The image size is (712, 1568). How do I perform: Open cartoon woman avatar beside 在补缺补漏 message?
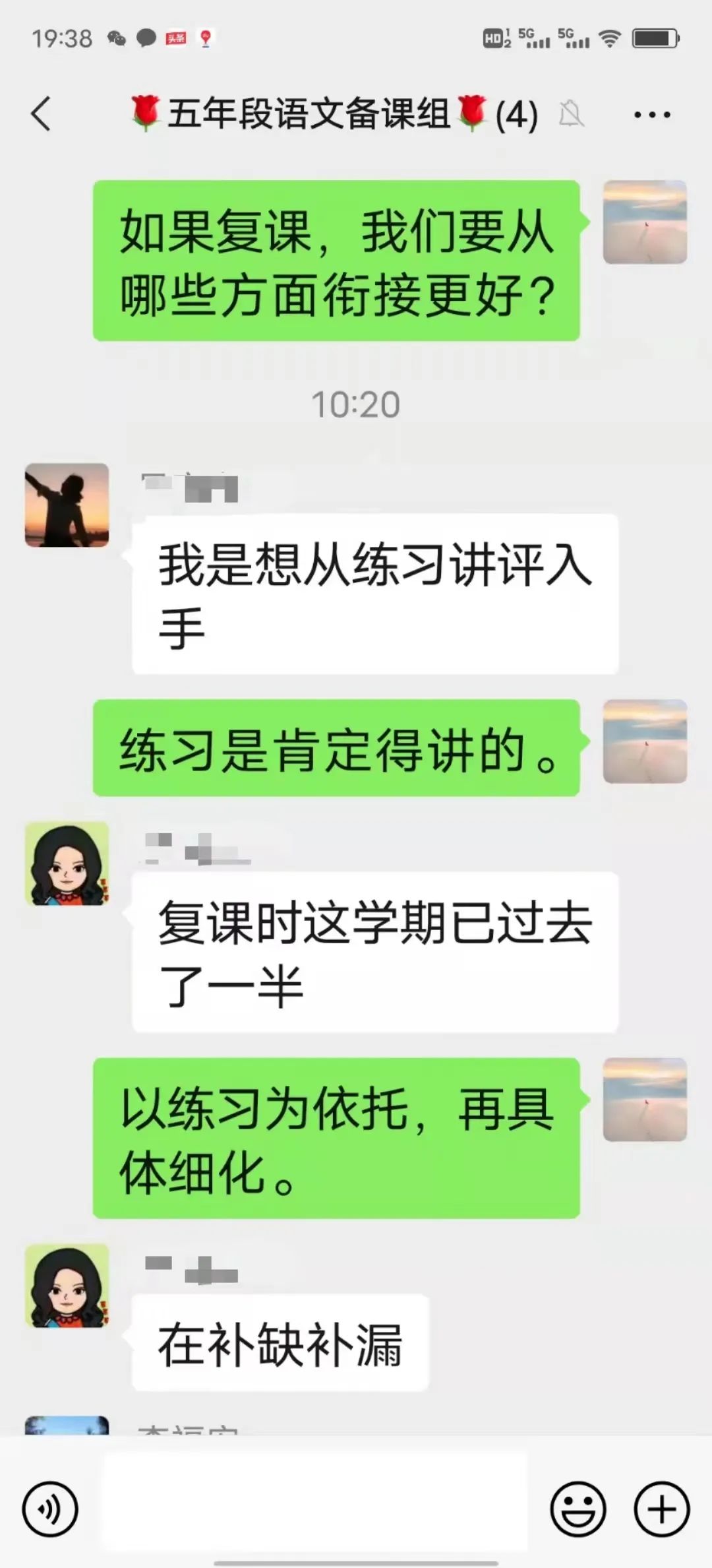tap(67, 1286)
